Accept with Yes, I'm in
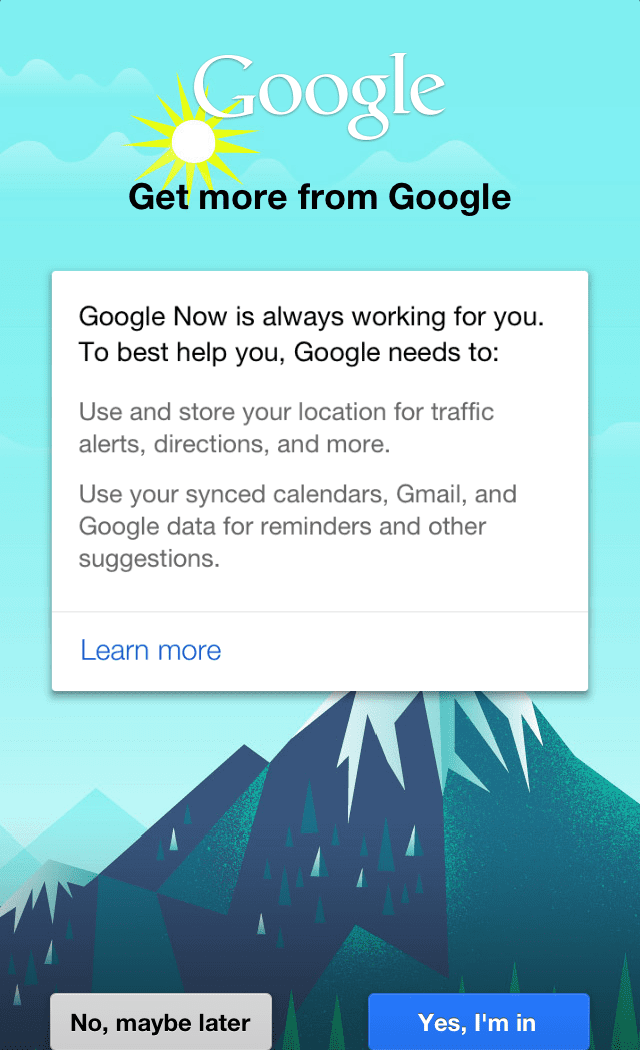640x1050 pixels. [x=478, y=1022]
